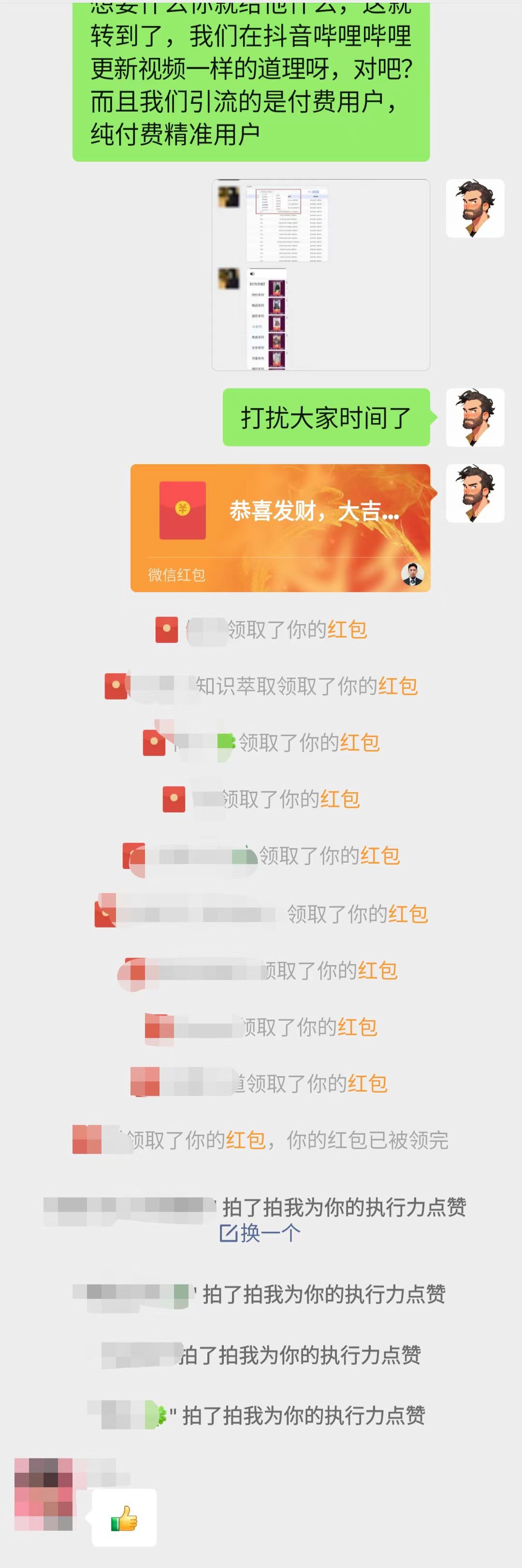The width and height of the screenshot is (522, 1568).
Task: Tap 换一个 to change the nudge text
Action: pos(261,1233)
